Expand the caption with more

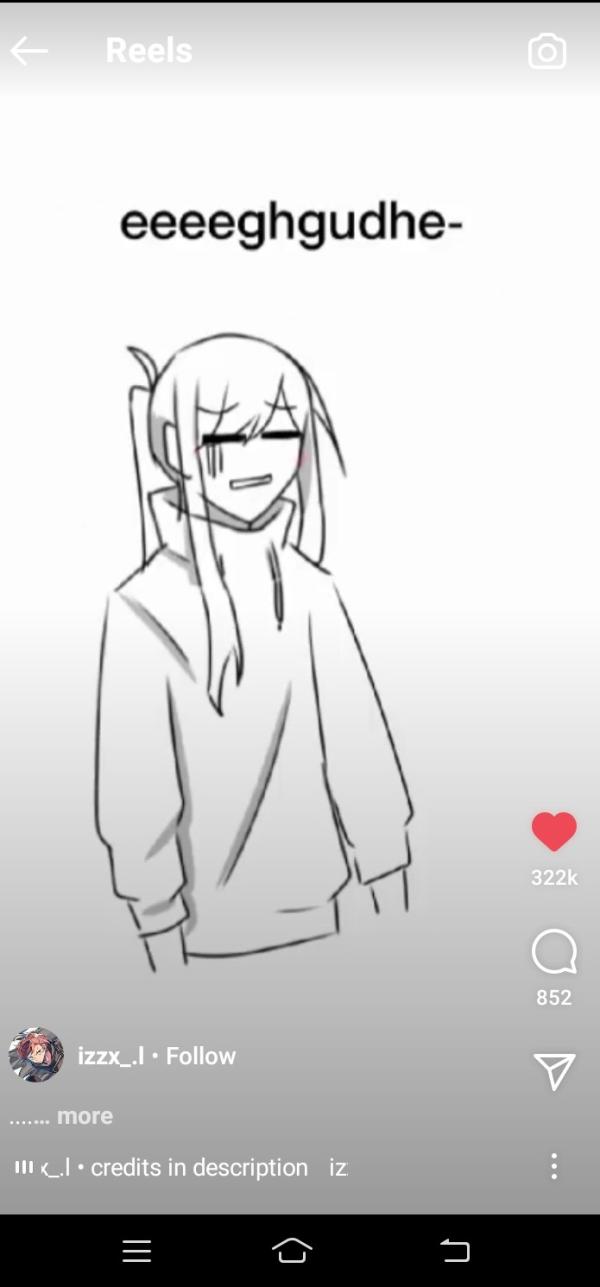(x=85, y=1116)
